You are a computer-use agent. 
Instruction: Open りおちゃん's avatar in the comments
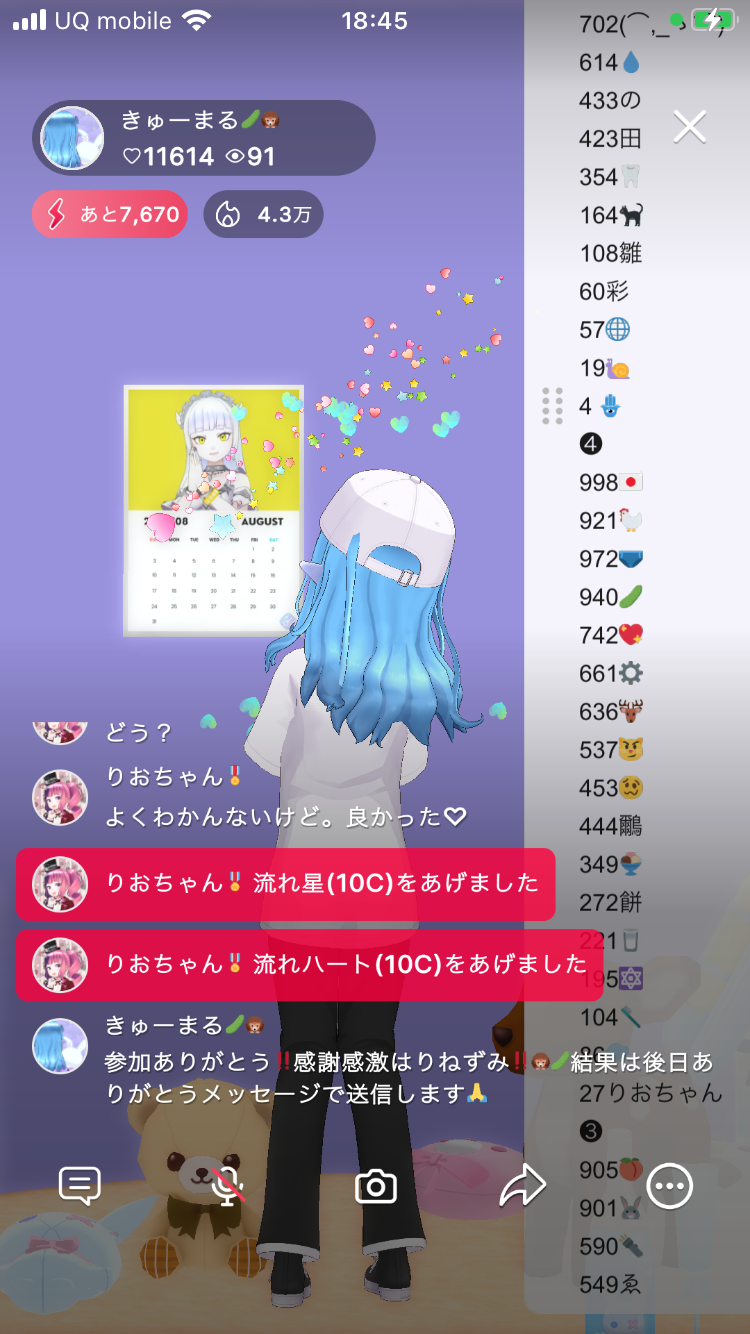pyautogui.click(x=60, y=797)
